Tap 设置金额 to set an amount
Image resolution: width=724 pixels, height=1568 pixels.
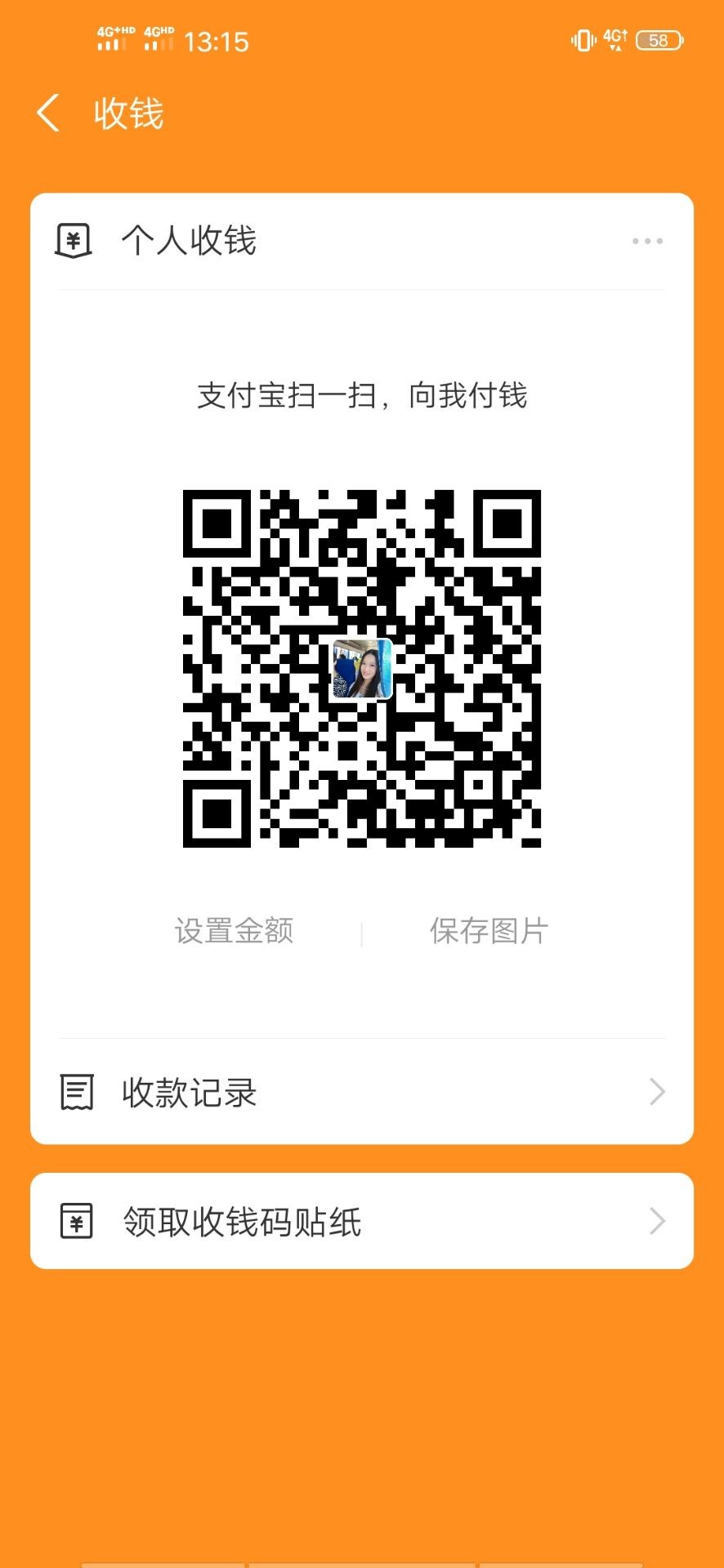(x=234, y=930)
